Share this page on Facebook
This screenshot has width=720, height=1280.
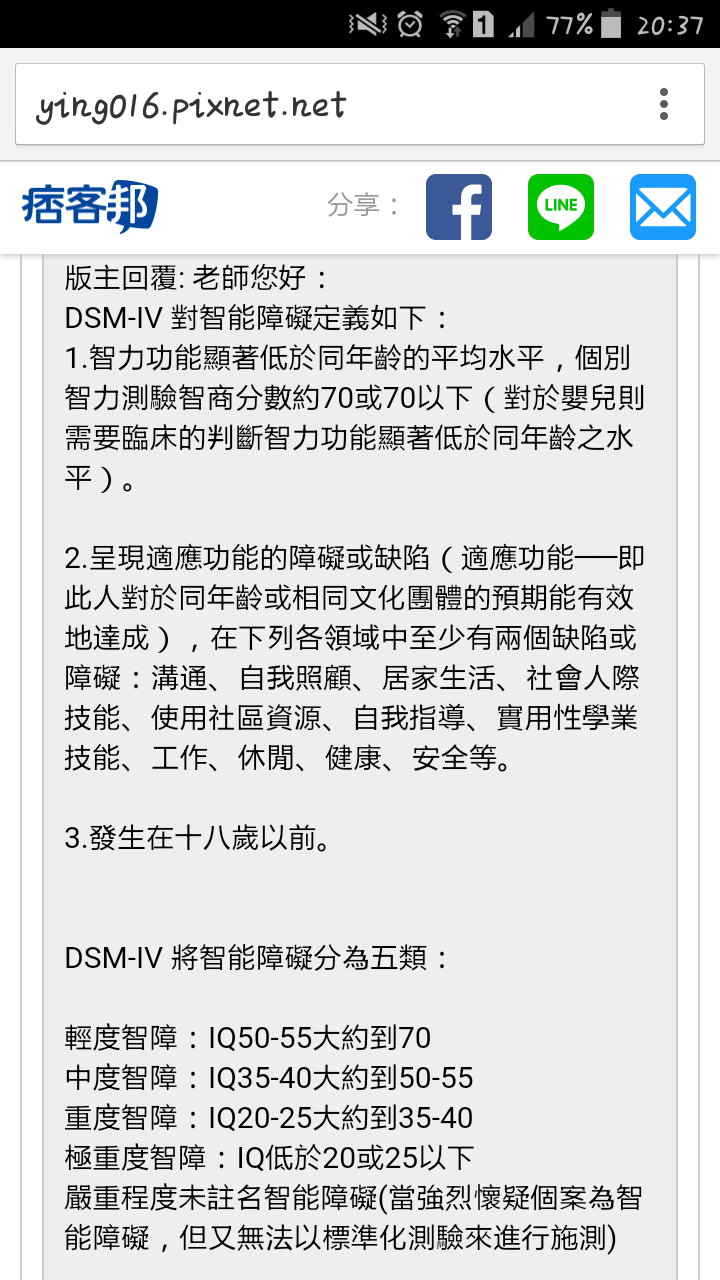(459, 207)
